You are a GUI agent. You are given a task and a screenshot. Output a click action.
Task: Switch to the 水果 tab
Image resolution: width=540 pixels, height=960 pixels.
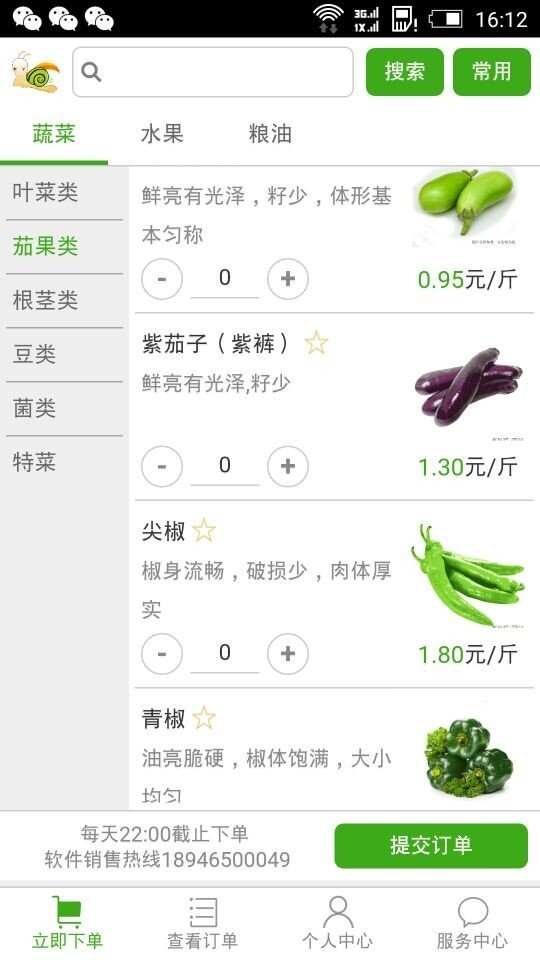pos(162,133)
